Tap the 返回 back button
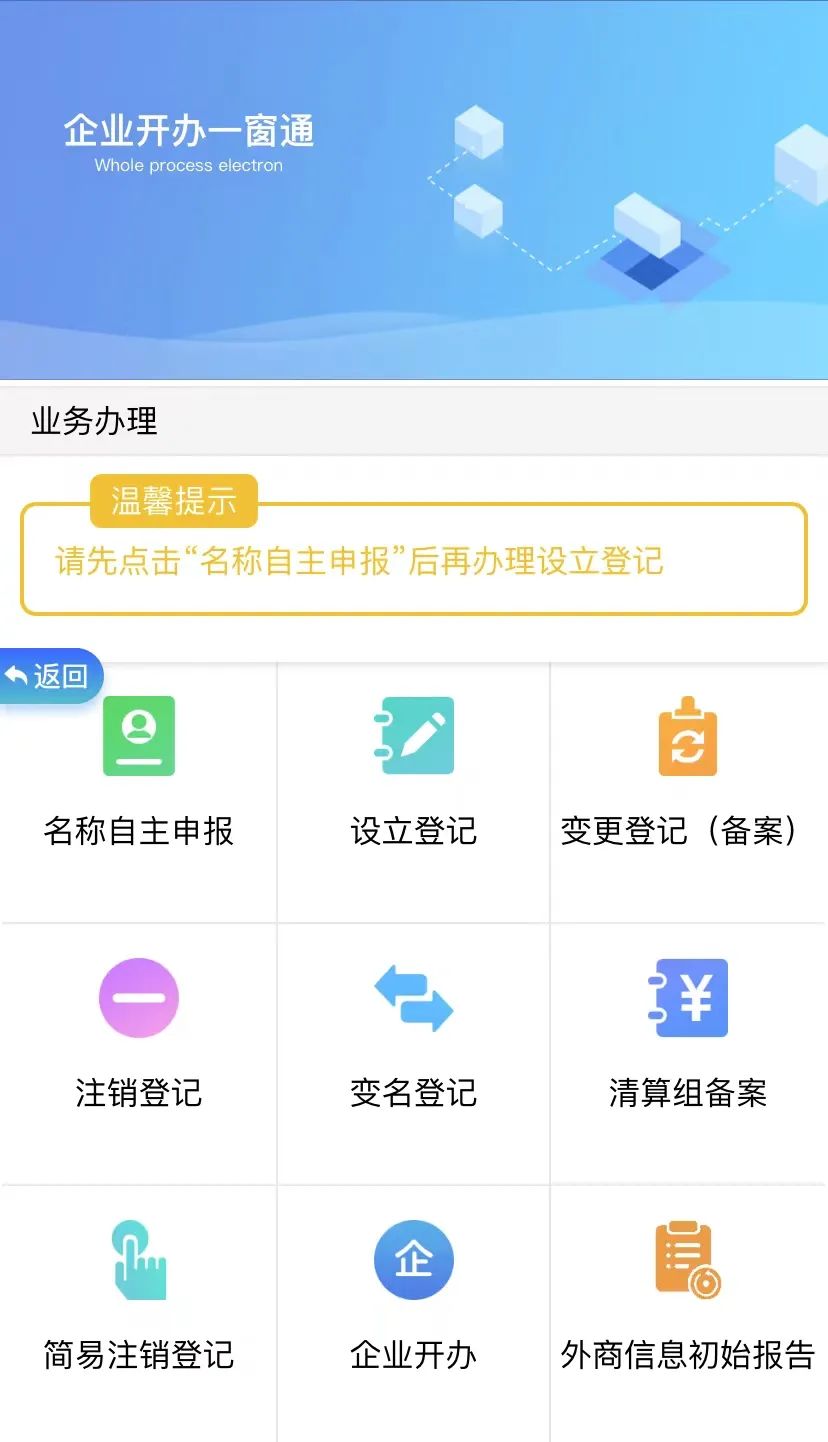The height and width of the screenshot is (1442, 828). [50, 677]
